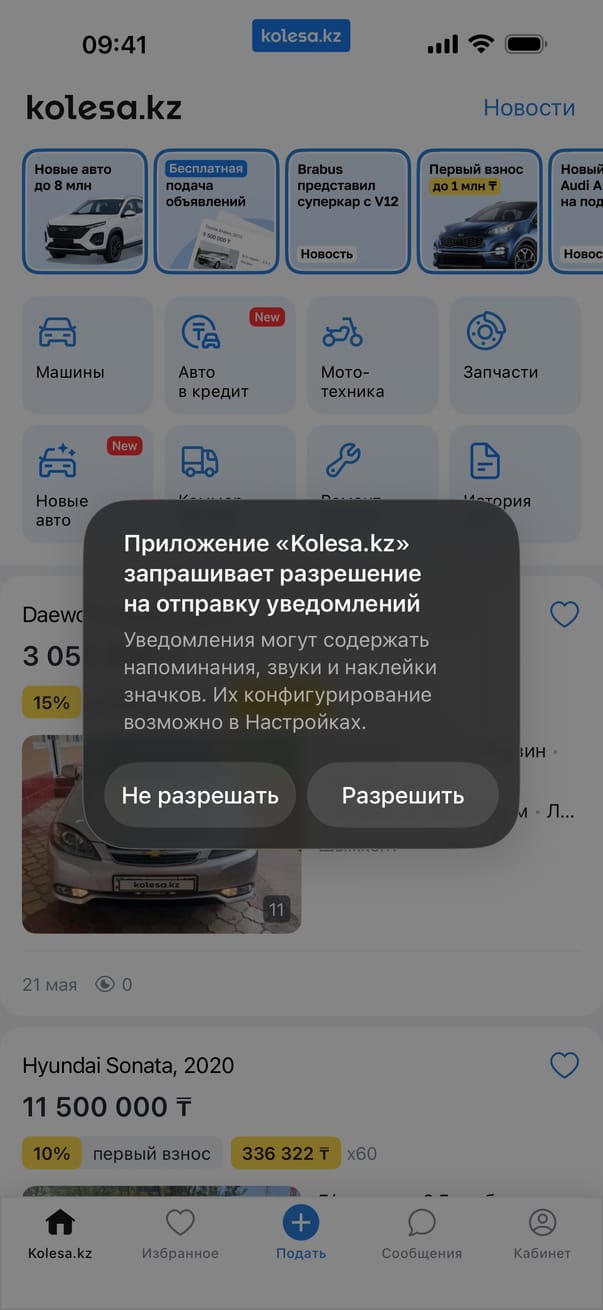
Task: Open the Машины category
Action: [88, 355]
